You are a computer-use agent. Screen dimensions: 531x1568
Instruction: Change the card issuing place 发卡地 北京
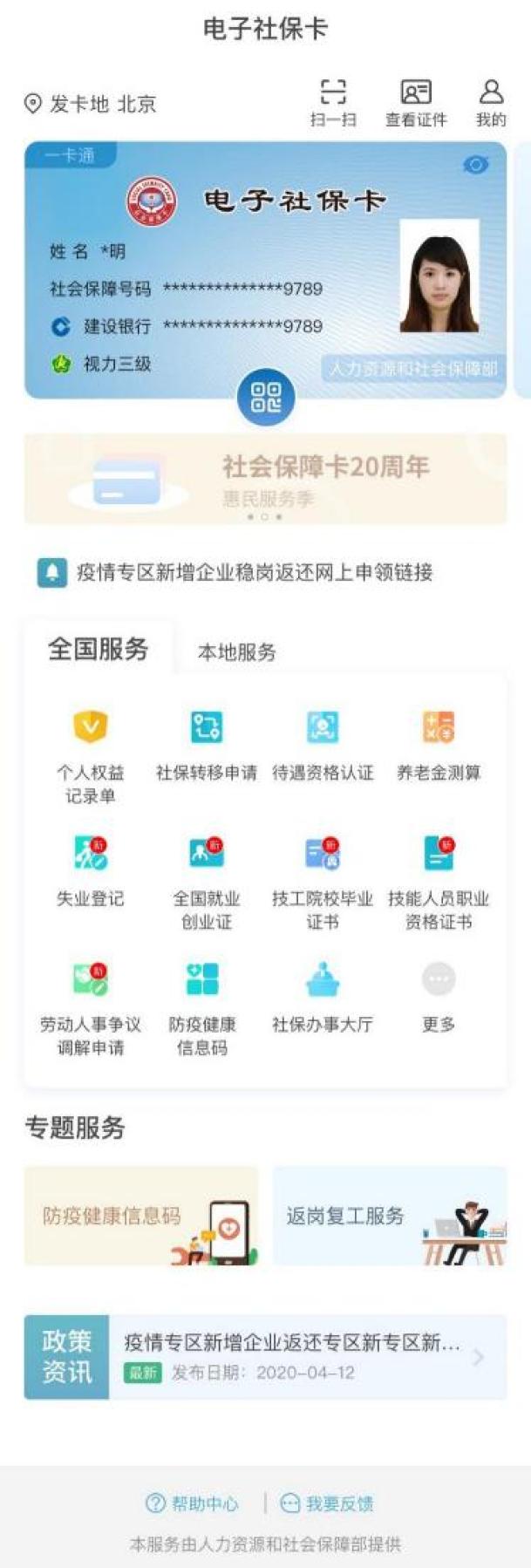coord(90,104)
